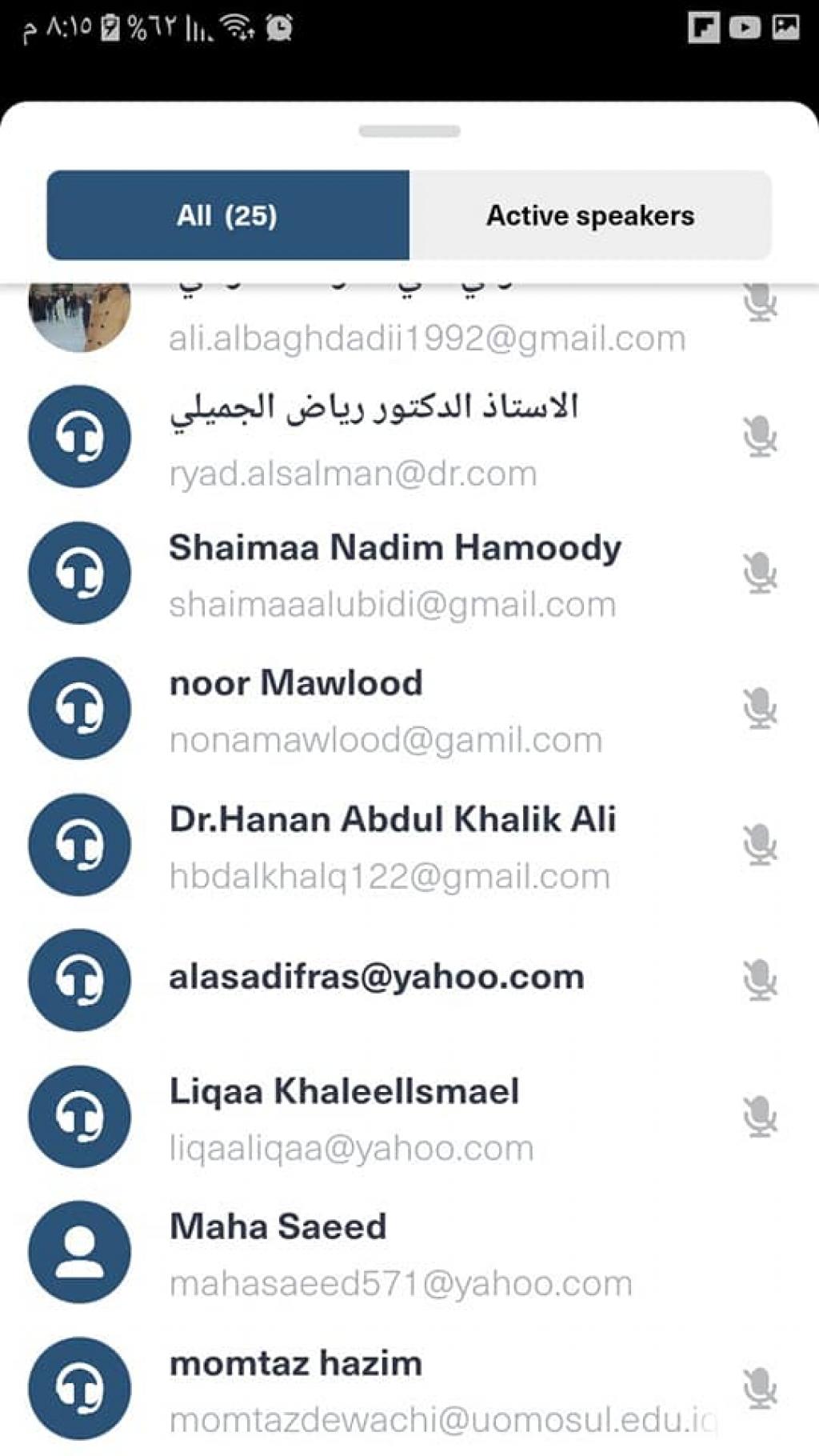Tap the muted mic icon beside momtaz hazim

[760, 1389]
